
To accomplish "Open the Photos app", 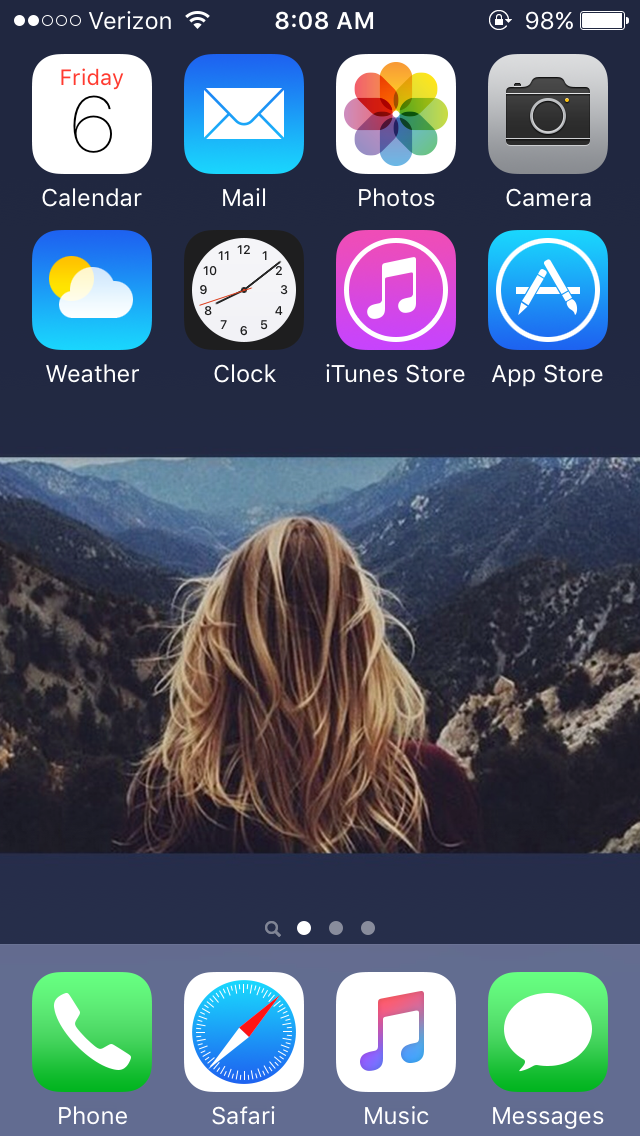I will pos(396,114).
